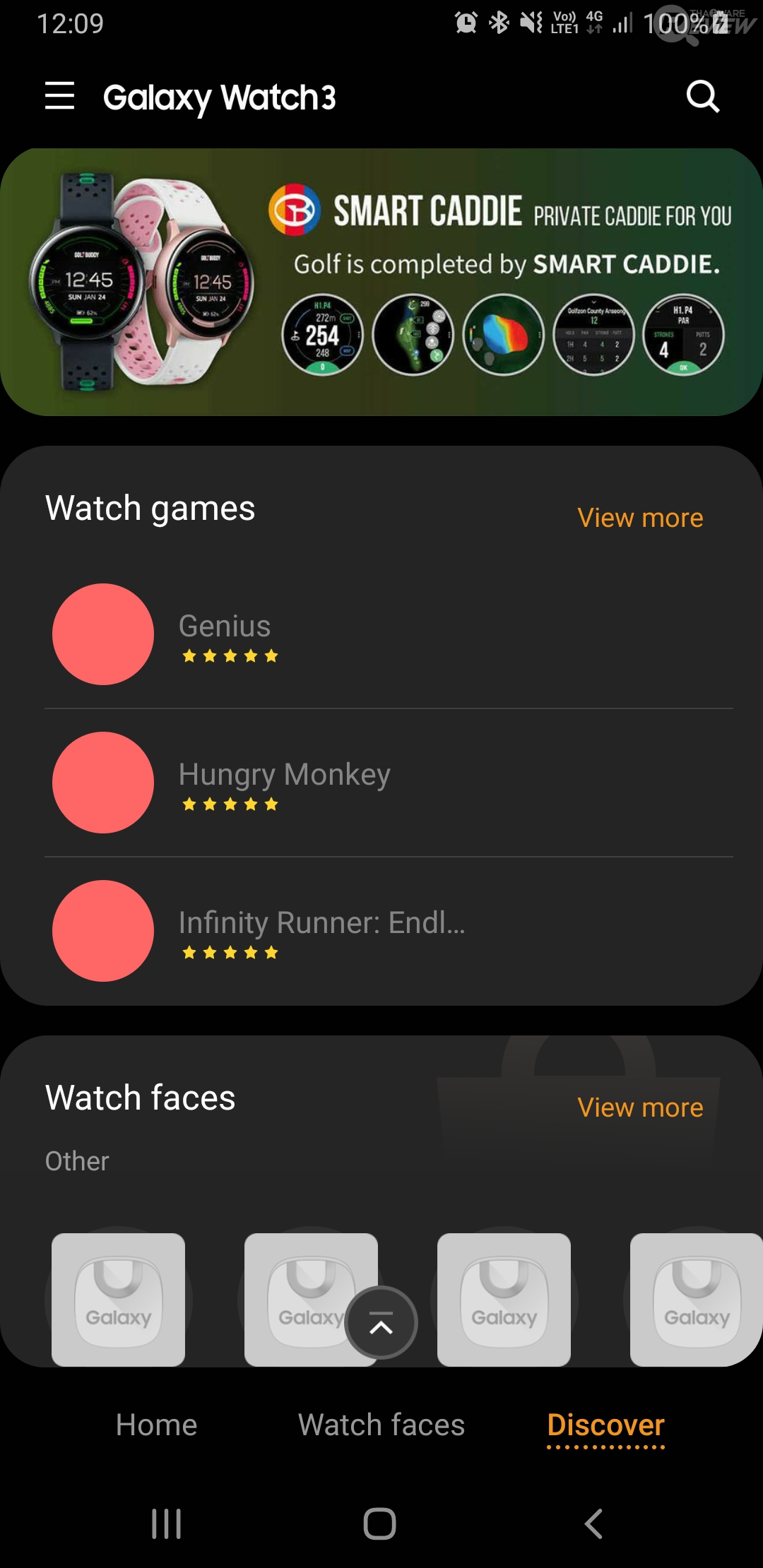
Task: View more Watch faces
Action: (639, 1107)
